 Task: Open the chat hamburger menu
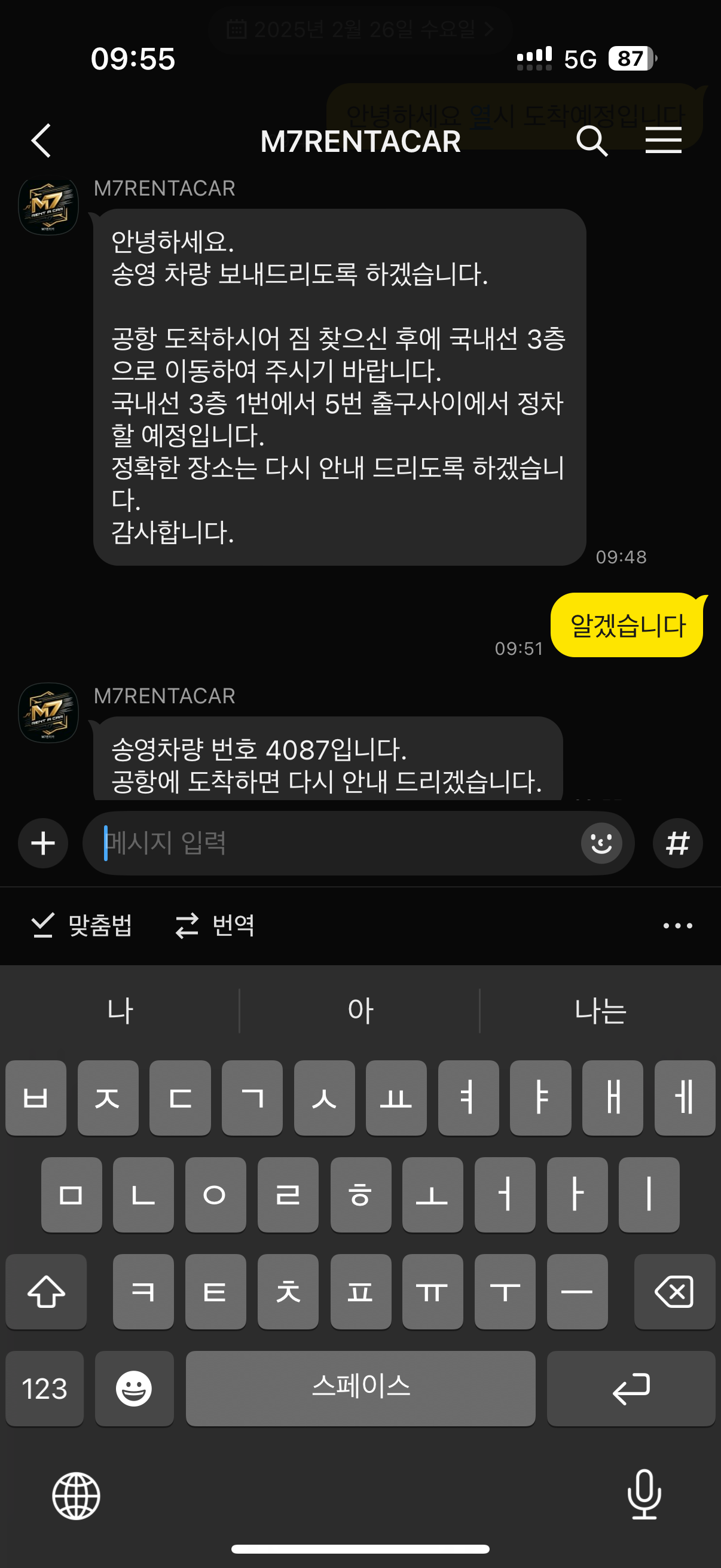pos(663,141)
